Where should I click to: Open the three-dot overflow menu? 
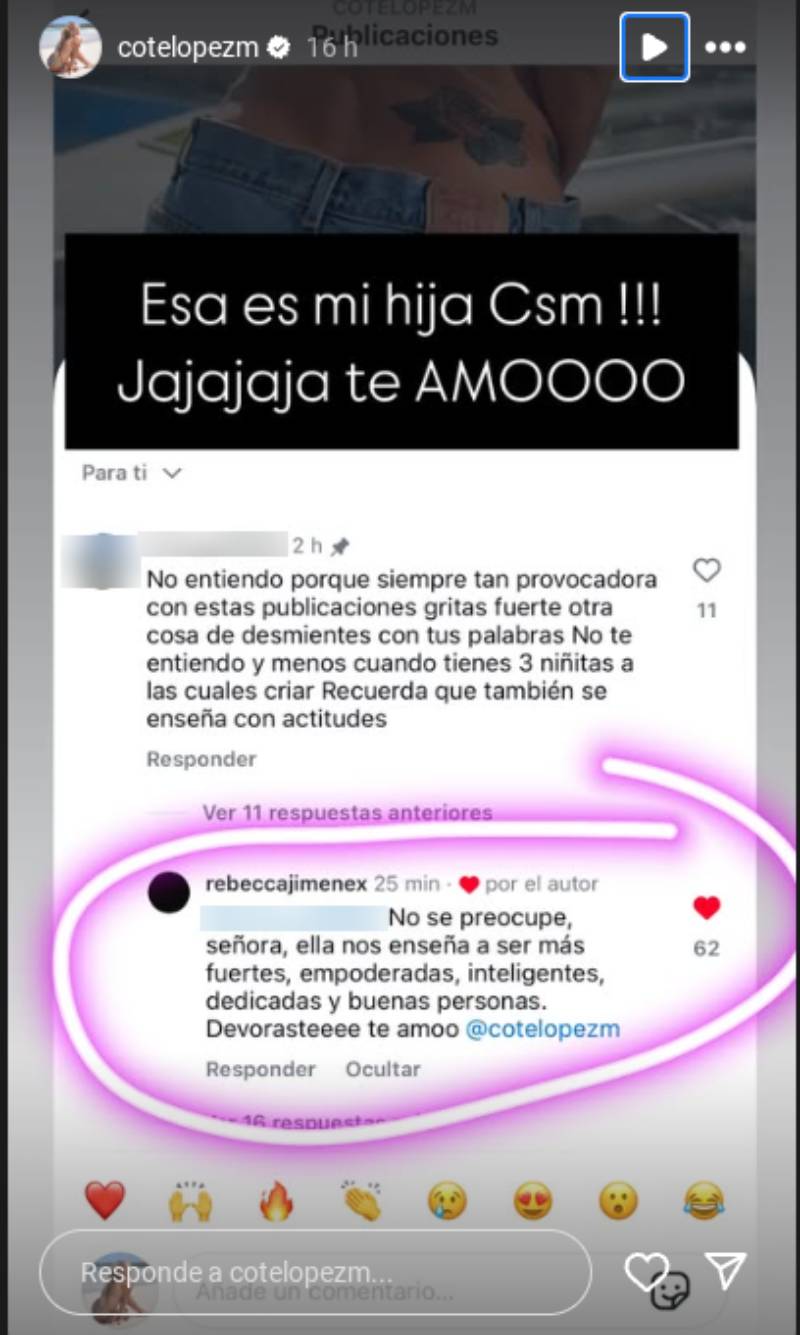tap(724, 47)
